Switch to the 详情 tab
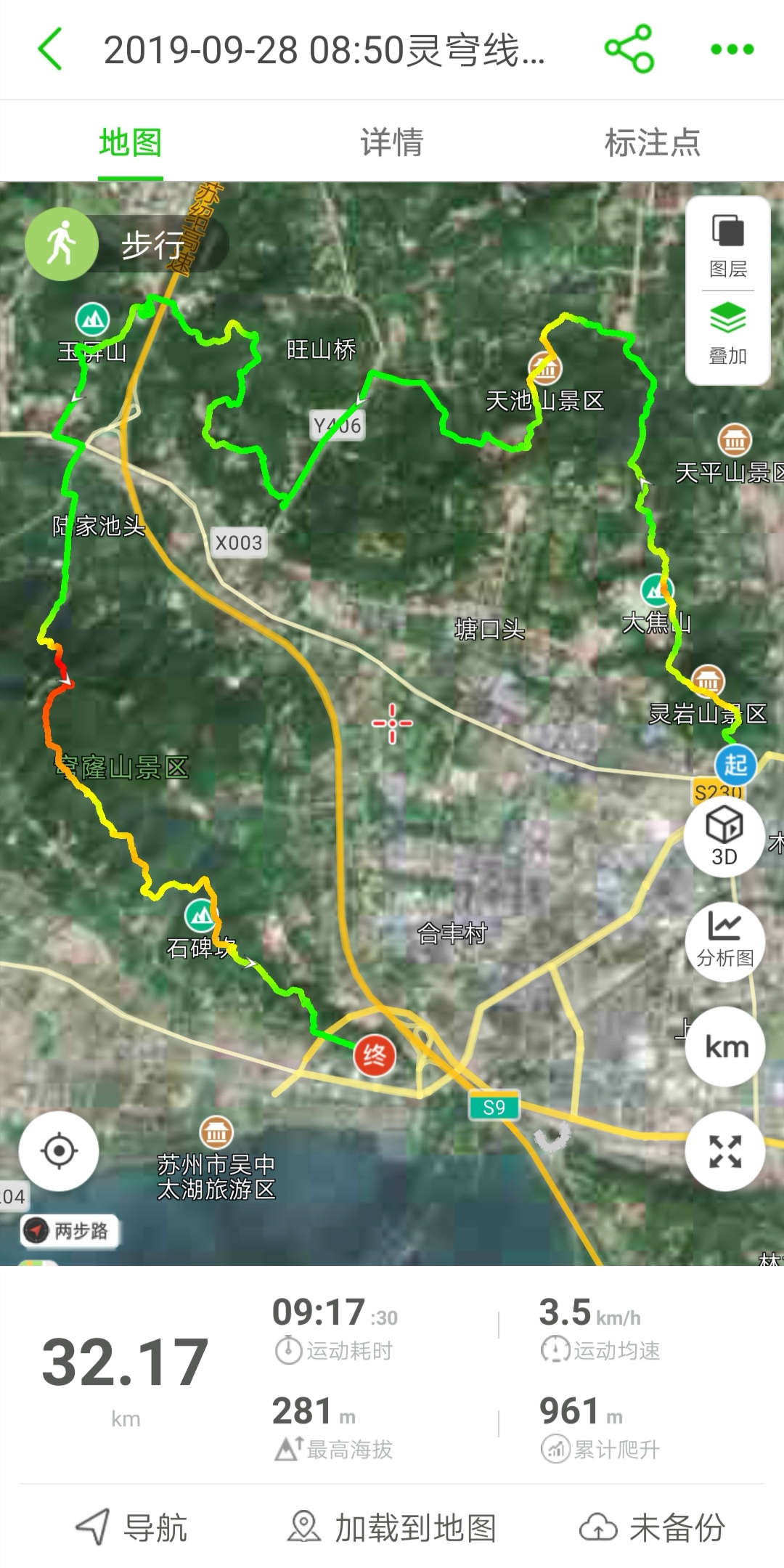The width and height of the screenshot is (784, 1568). pyautogui.click(x=392, y=142)
